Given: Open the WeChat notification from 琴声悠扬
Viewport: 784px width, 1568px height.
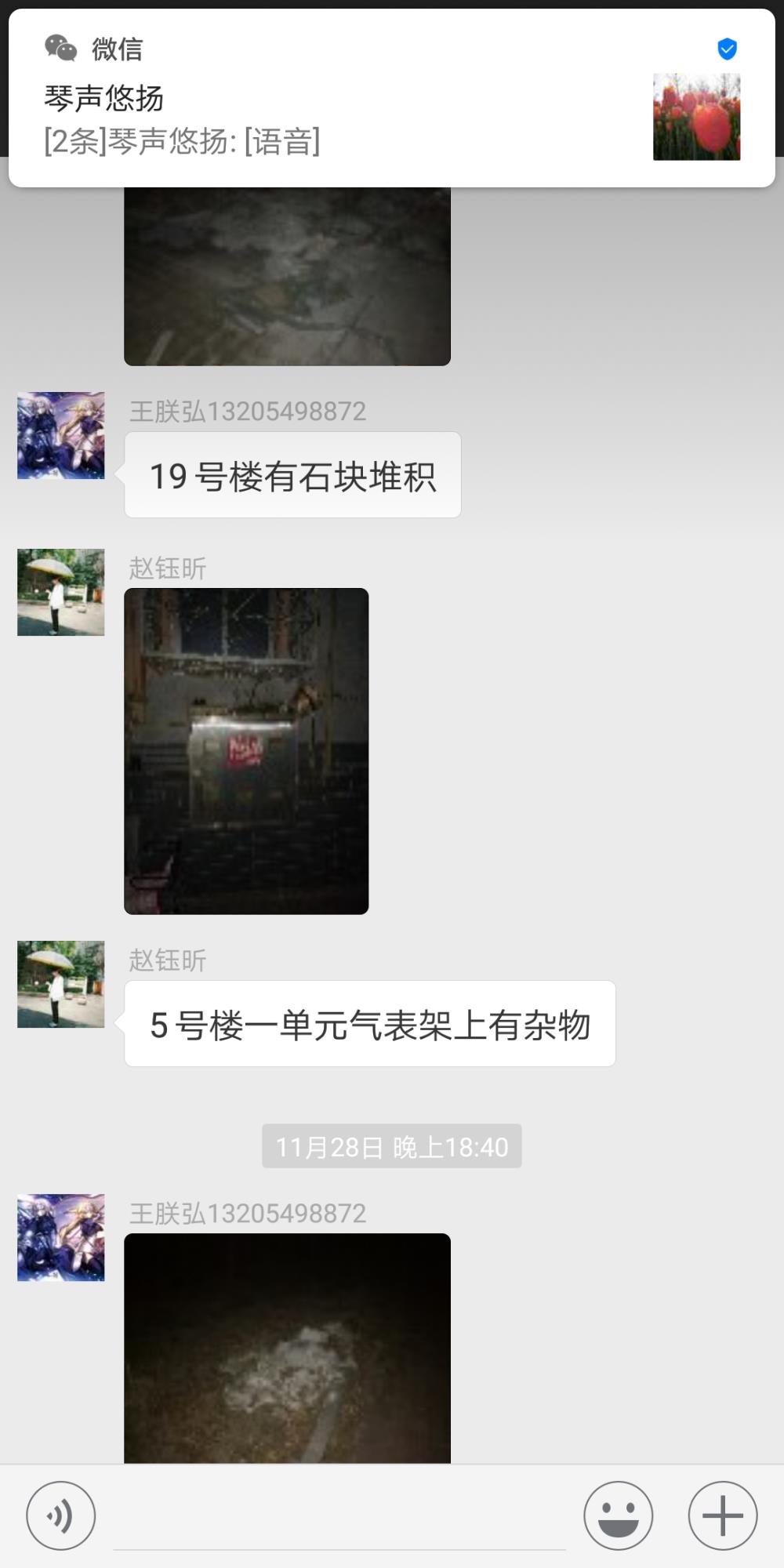Looking at the screenshot, I should click(392, 98).
